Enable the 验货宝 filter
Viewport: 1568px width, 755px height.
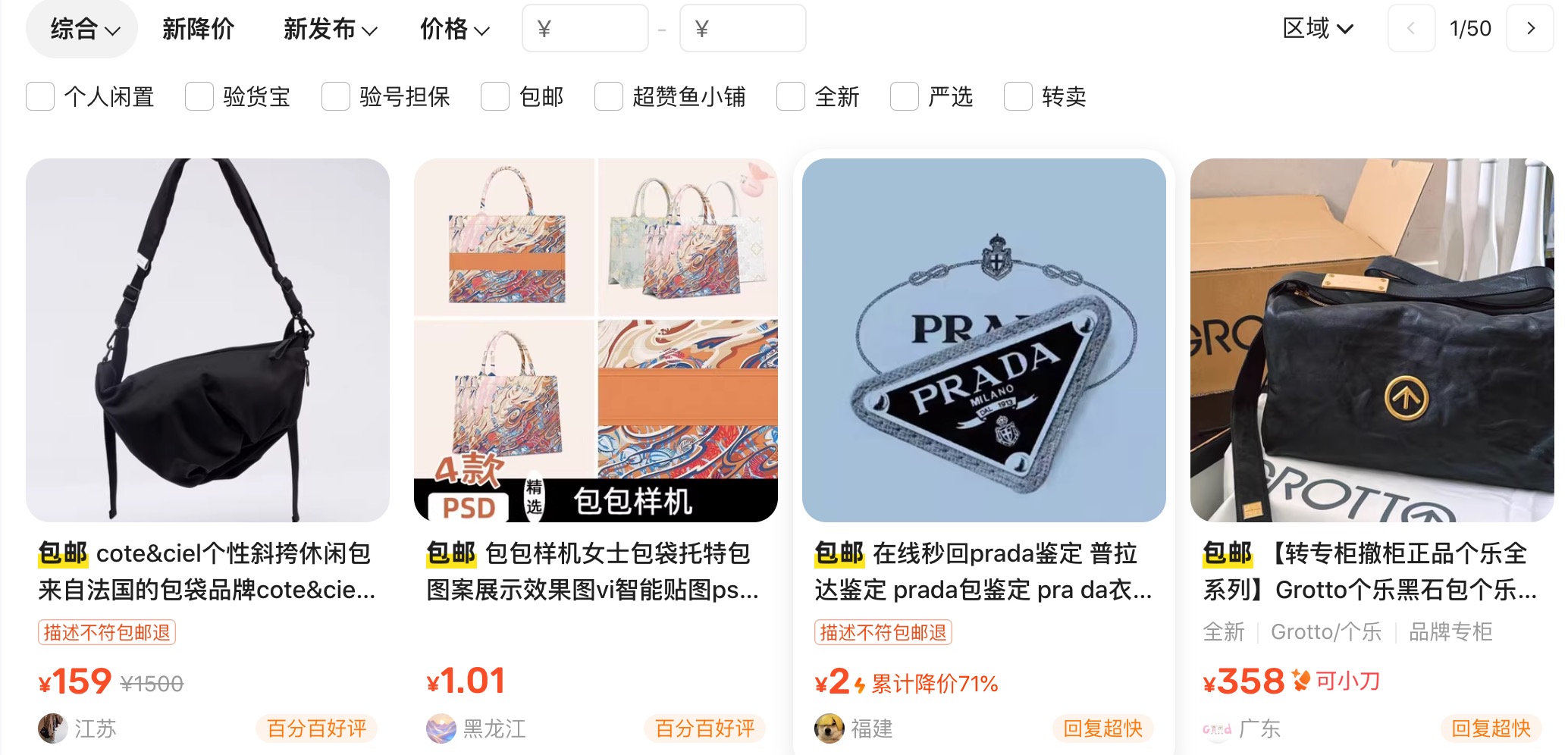pyautogui.click(x=200, y=97)
